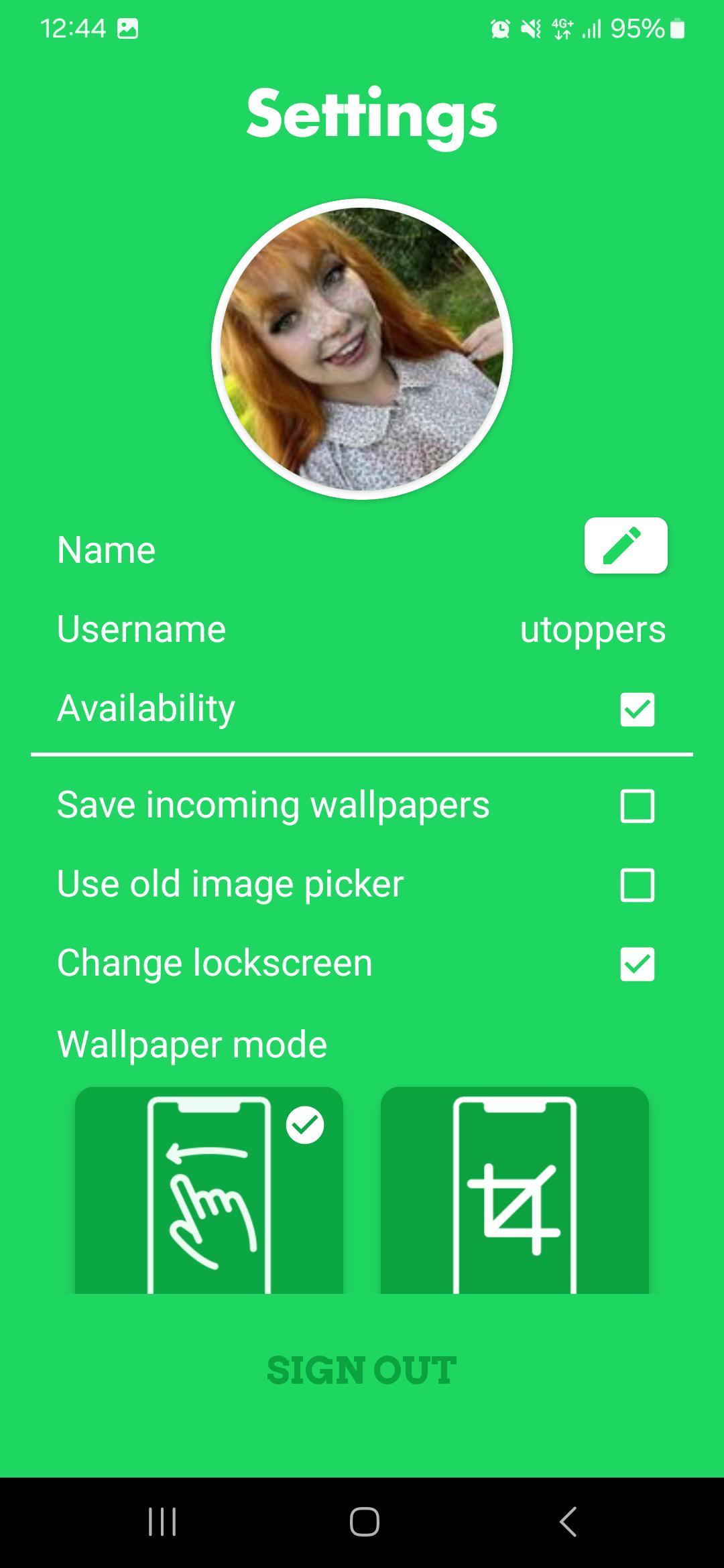Viewport: 724px width, 1568px height.
Task: Uncheck the Availability checkbox
Action: [x=637, y=709]
